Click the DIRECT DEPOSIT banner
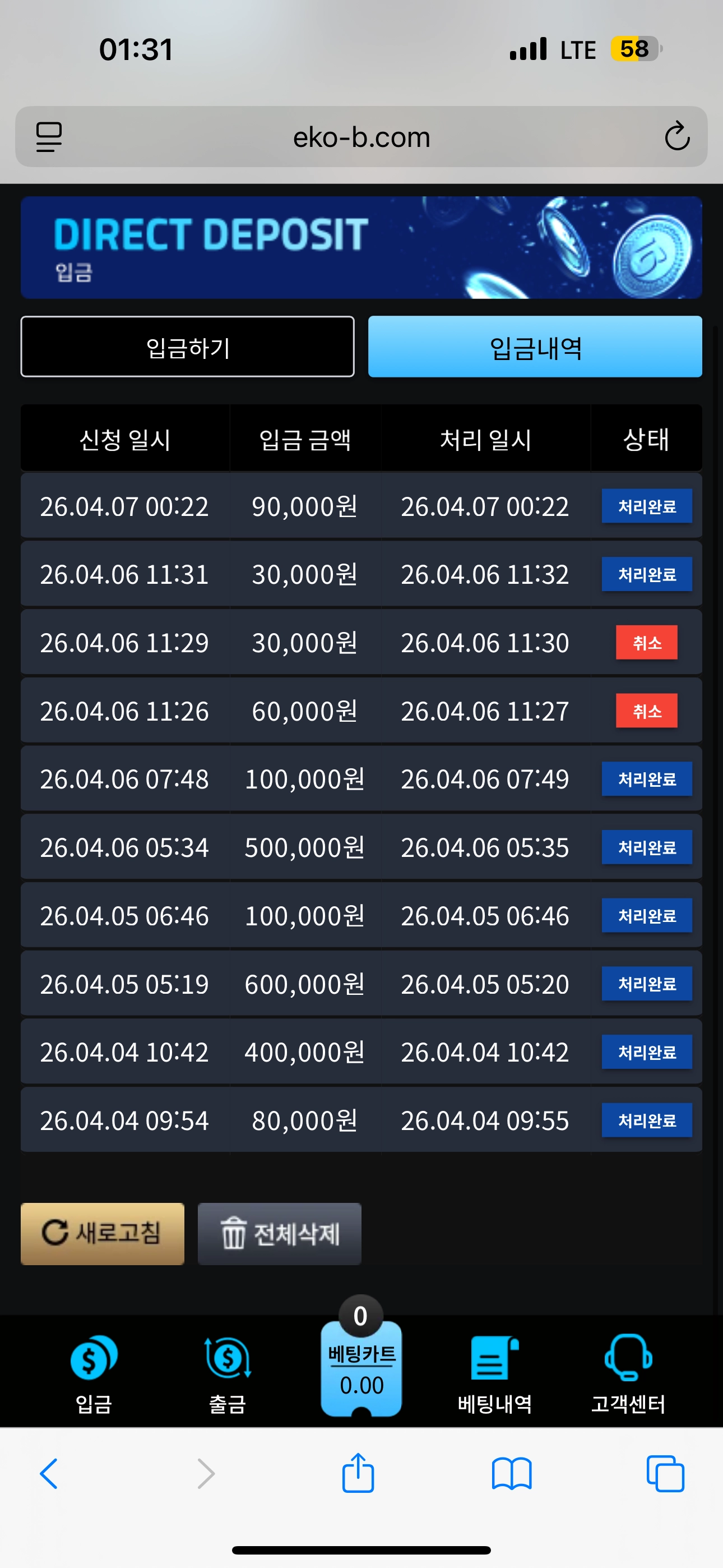Screen dimensions: 723x1568 pyautogui.click(x=361, y=247)
